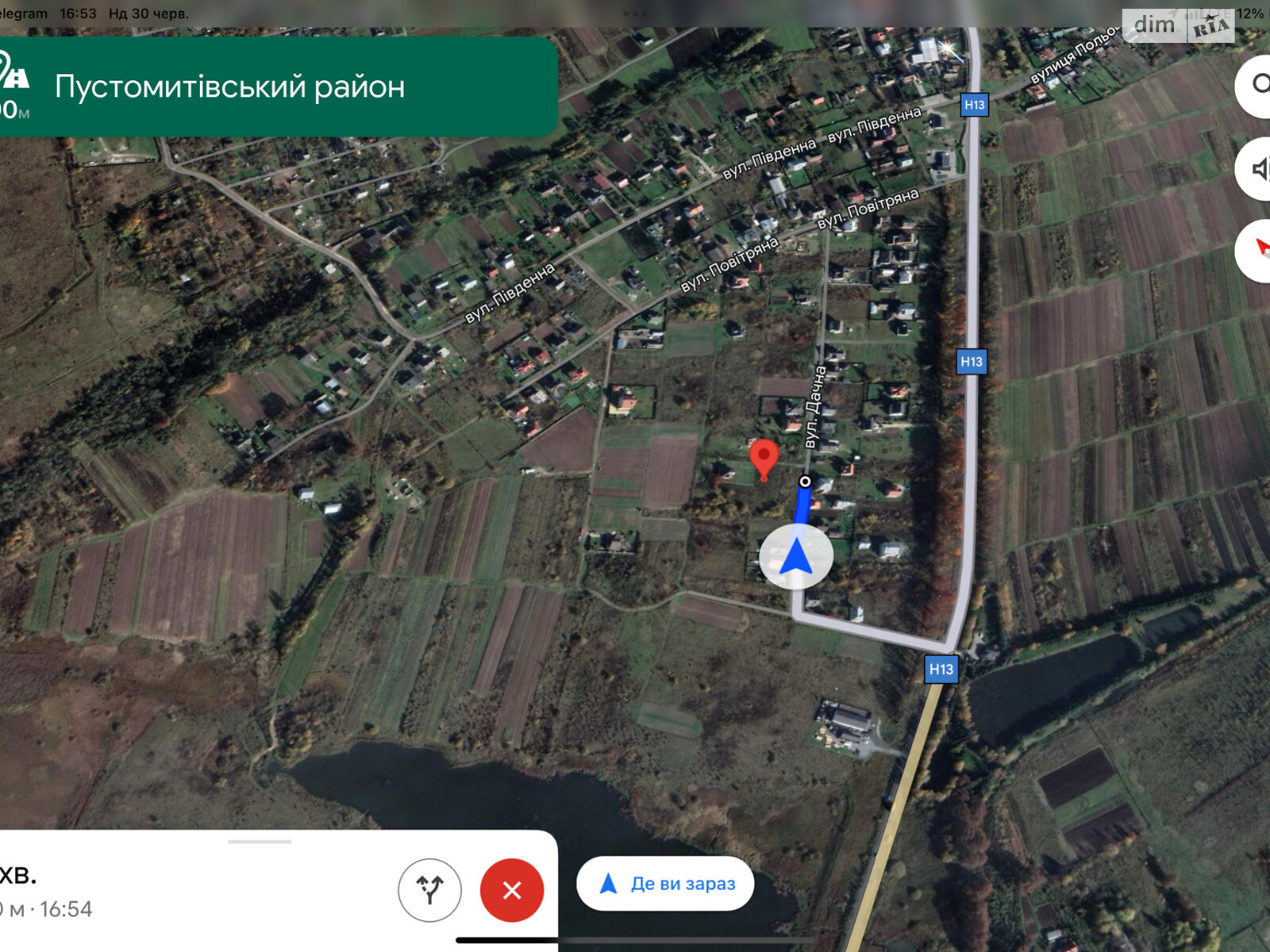Tap the red destination pin
Viewport: 1270px width, 952px height.
point(764,459)
